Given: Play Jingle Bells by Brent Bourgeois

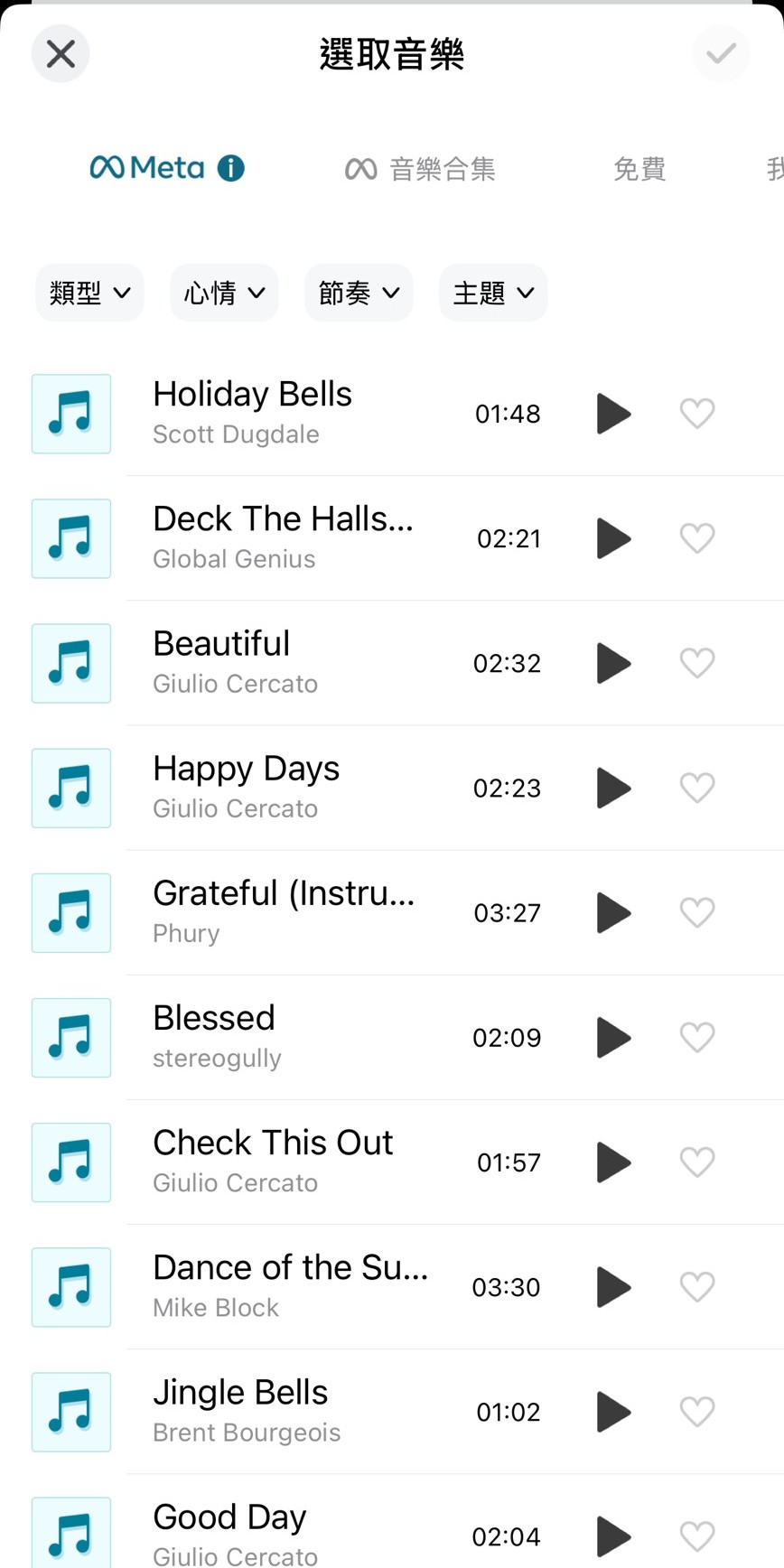Looking at the screenshot, I should pyautogui.click(x=613, y=1412).
